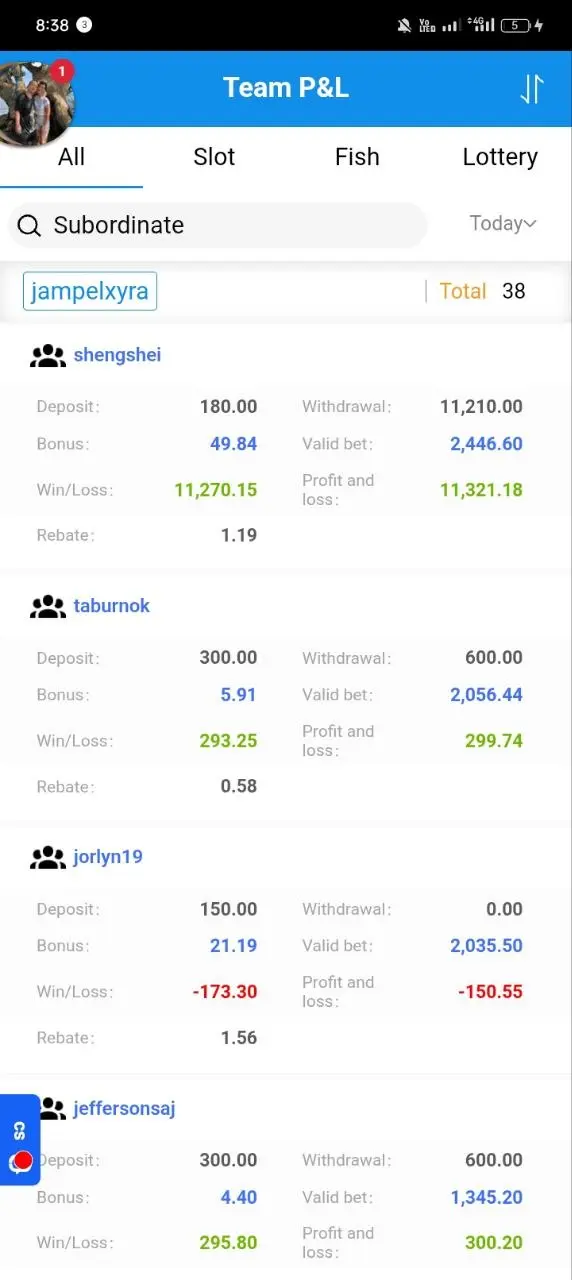Switch to the Fish tab
Image resolution: width=572 pixels, height=1280 pixels.
[x=357, y=157]
